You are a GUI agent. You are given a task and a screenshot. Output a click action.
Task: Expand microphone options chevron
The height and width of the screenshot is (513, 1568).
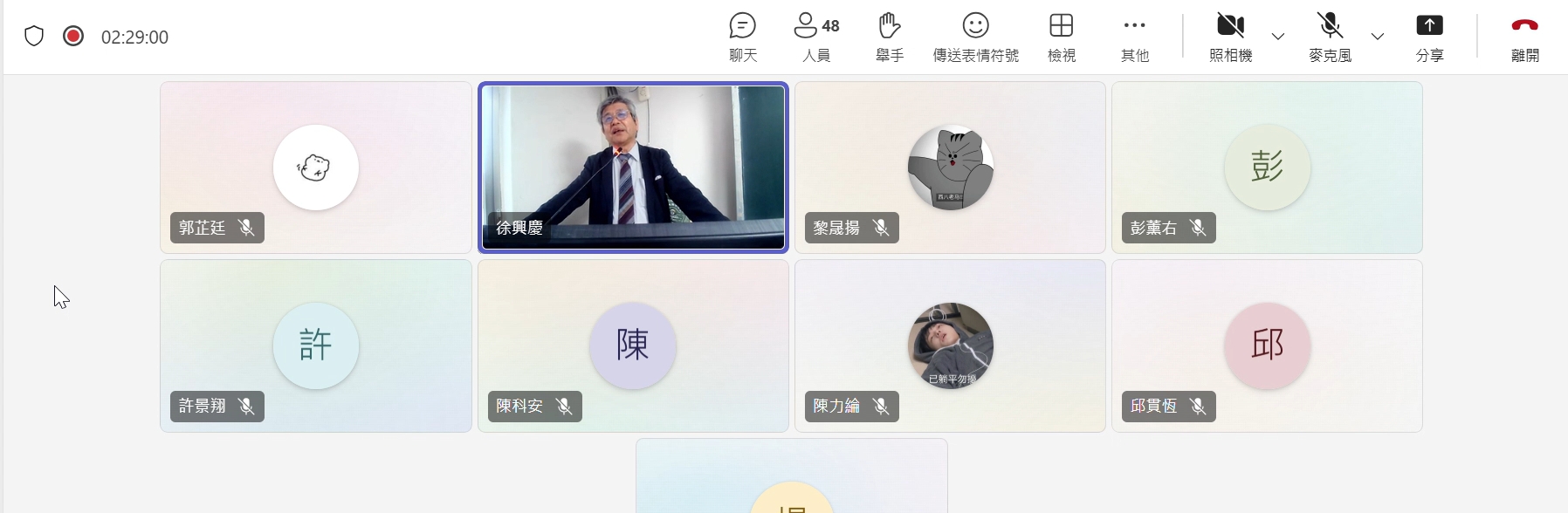(1378, 37)
